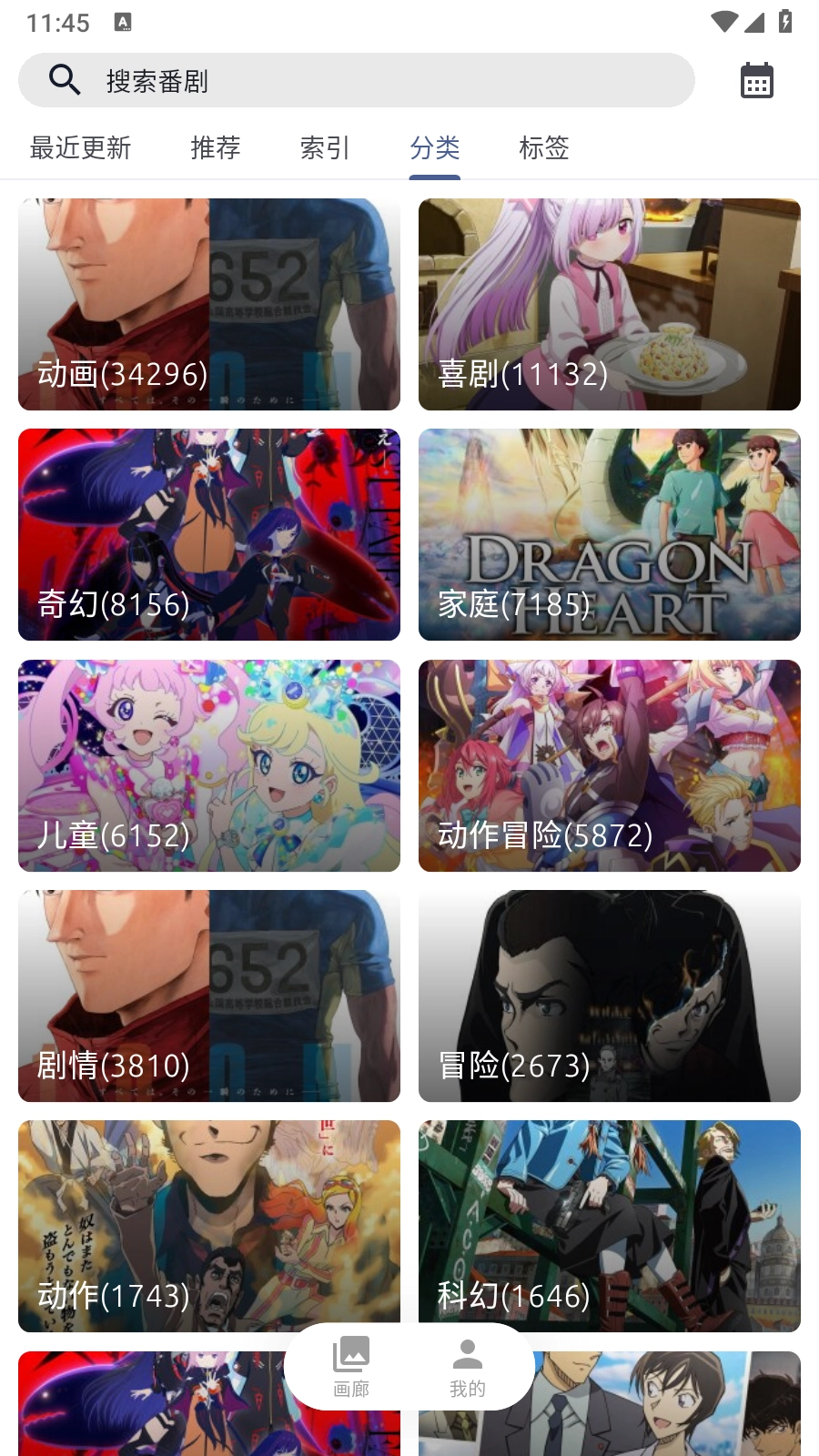Image resolution: width=819 pixels, height=1456 pixels.
Task: Go to the 索引 tab
Action: tap(325, 147)
